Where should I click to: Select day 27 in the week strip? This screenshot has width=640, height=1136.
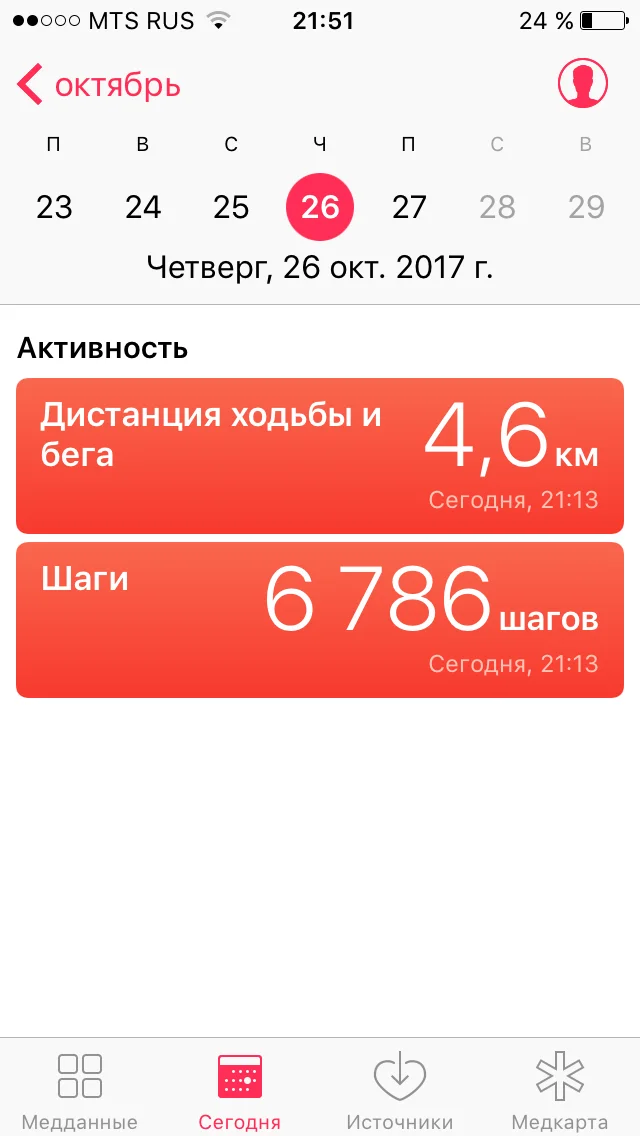[409, 207]
